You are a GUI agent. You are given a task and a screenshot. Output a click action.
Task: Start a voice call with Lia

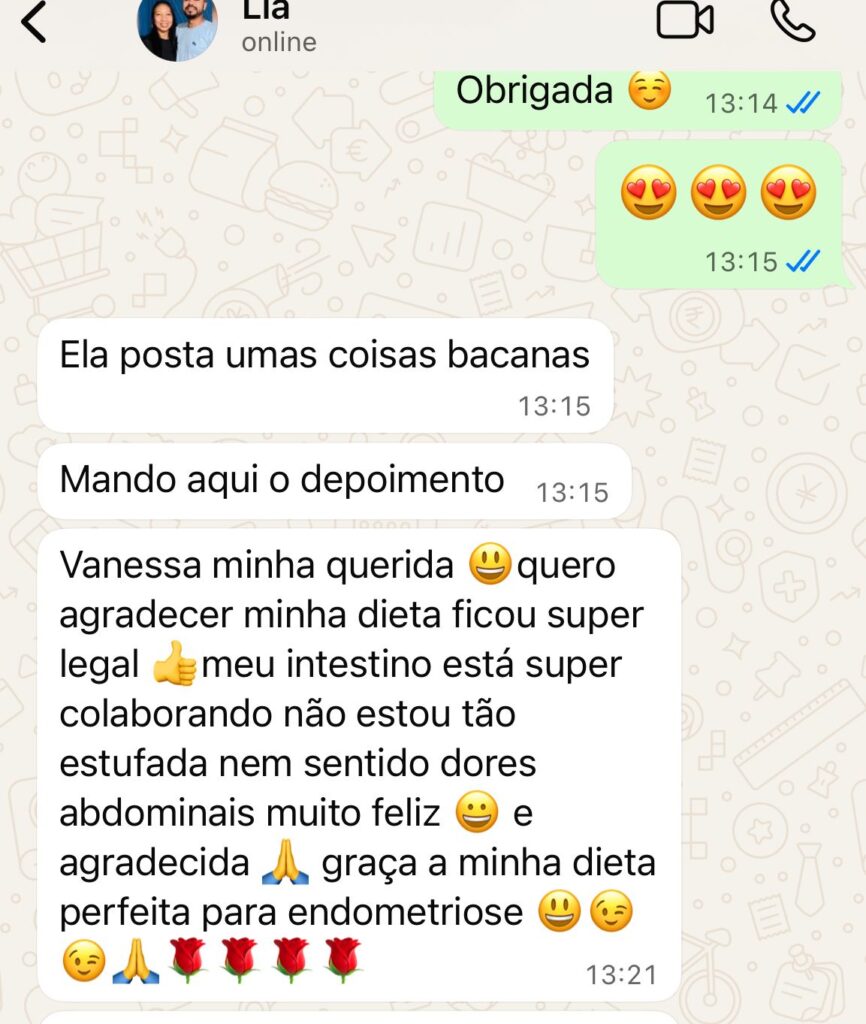click(x=792, y=20)
